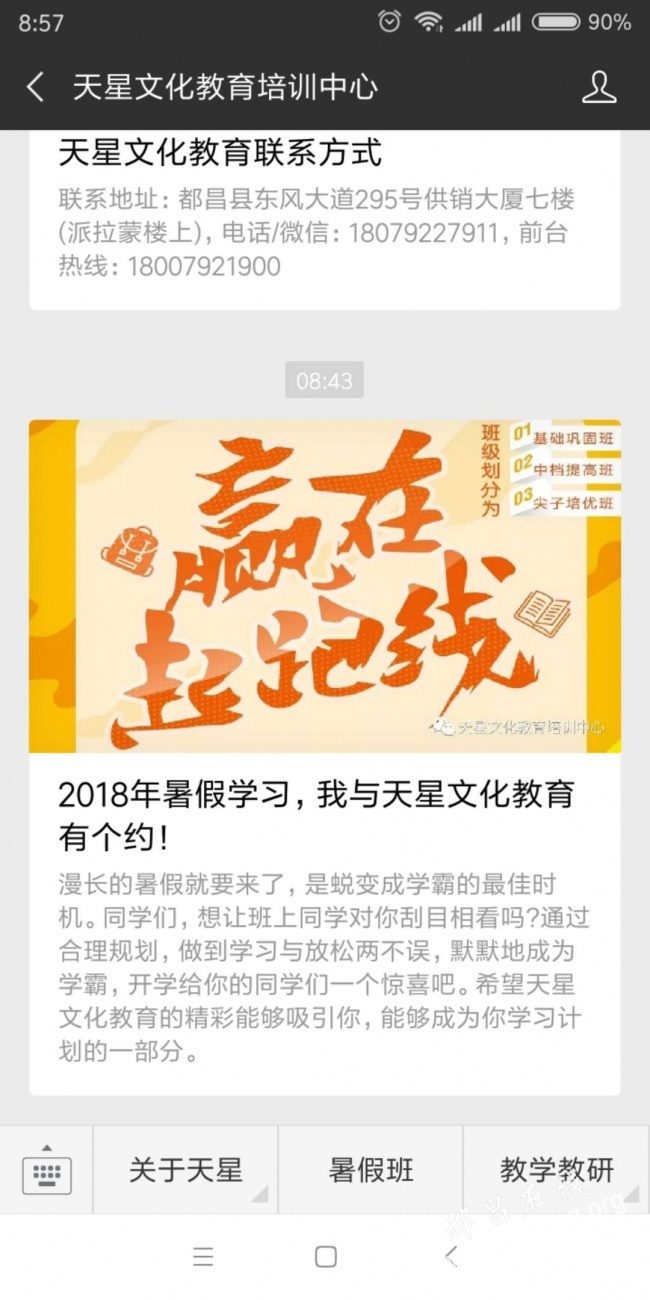This screenshot has height=1300, width=650.
Task: Open the account profile icon
Action: click(x=599, y=87)
